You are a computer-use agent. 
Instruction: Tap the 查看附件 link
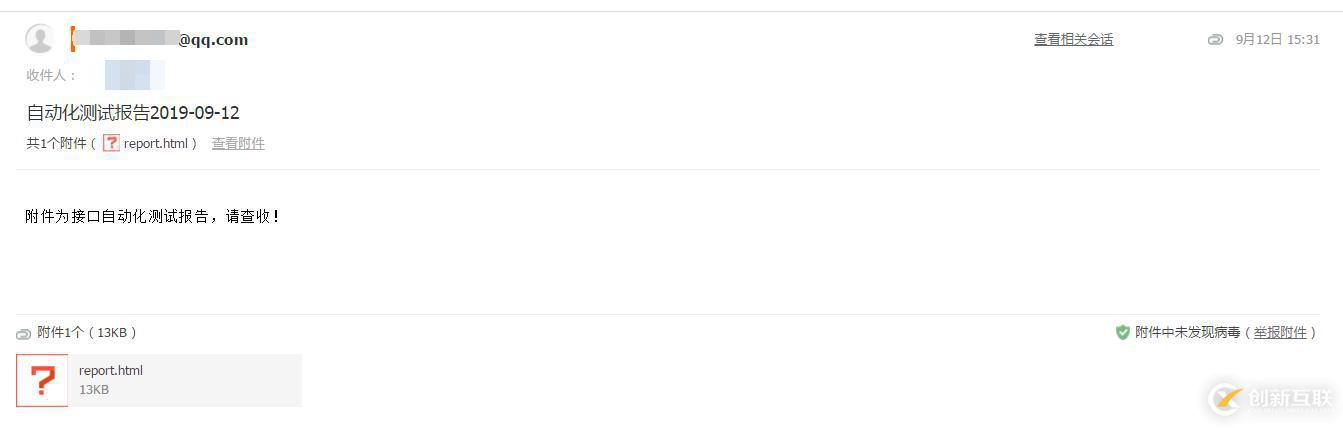click(x=238, y=144)
